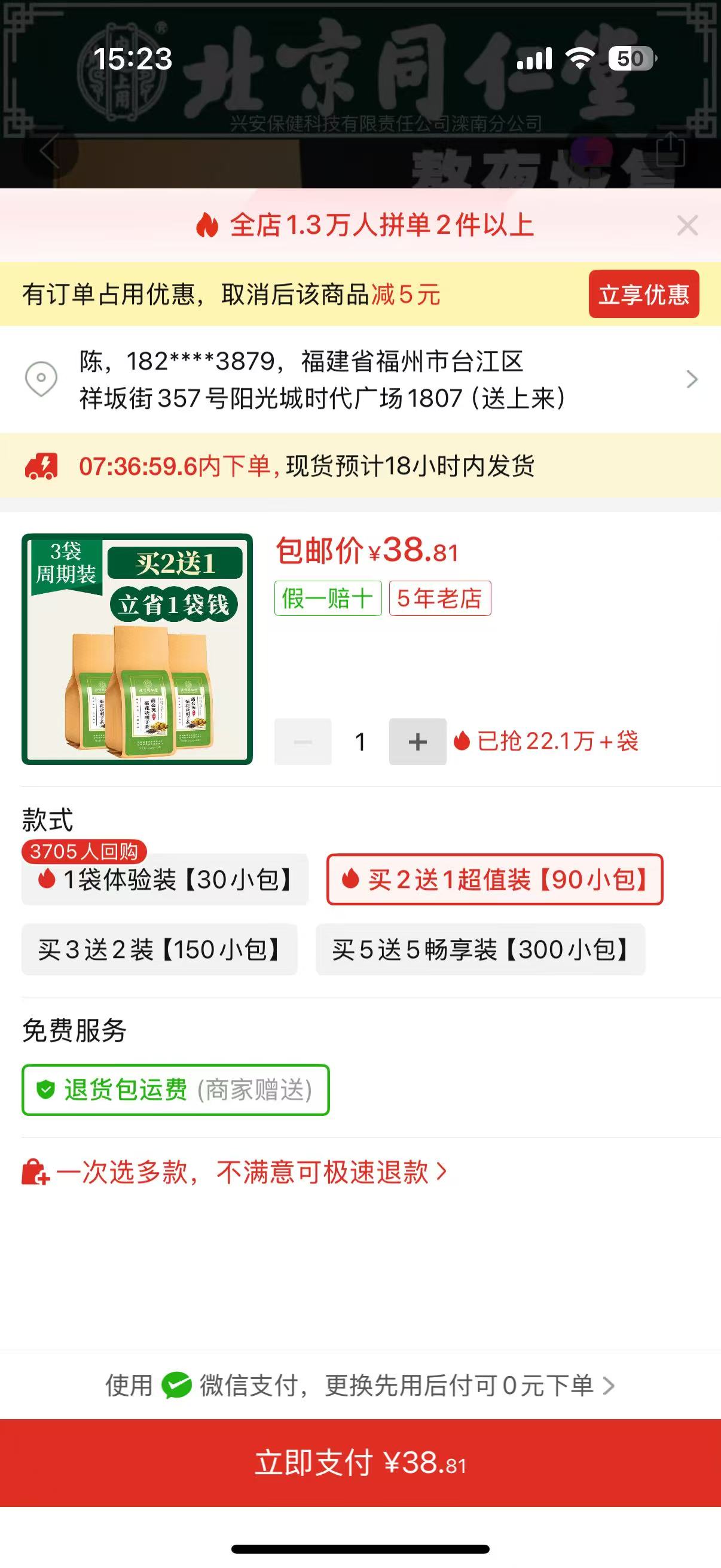Choose 买2送1超值装【90小包】 option
This screenshot has width=721, height=1568.
click(494, 880)
